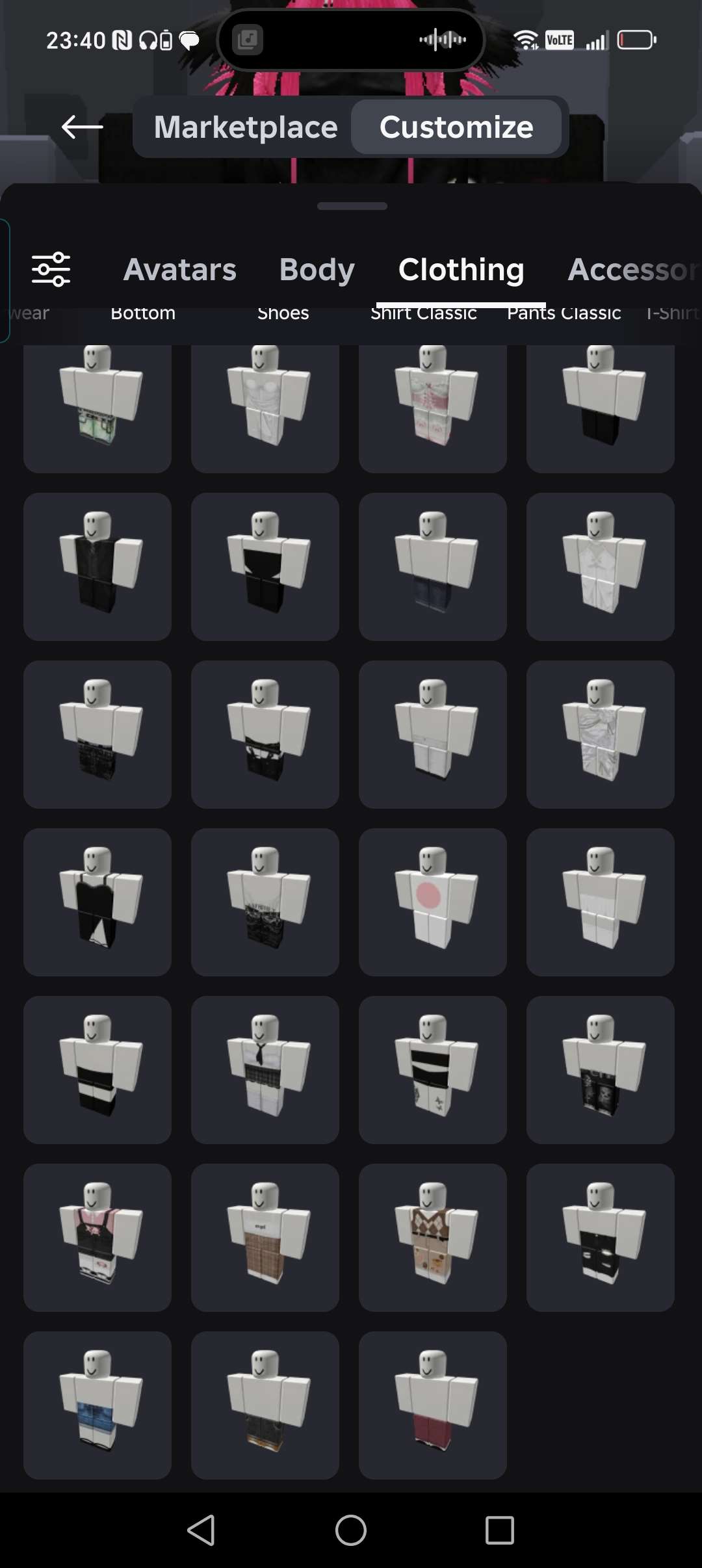Choose the Shoes subcategory

pos(283,313)
